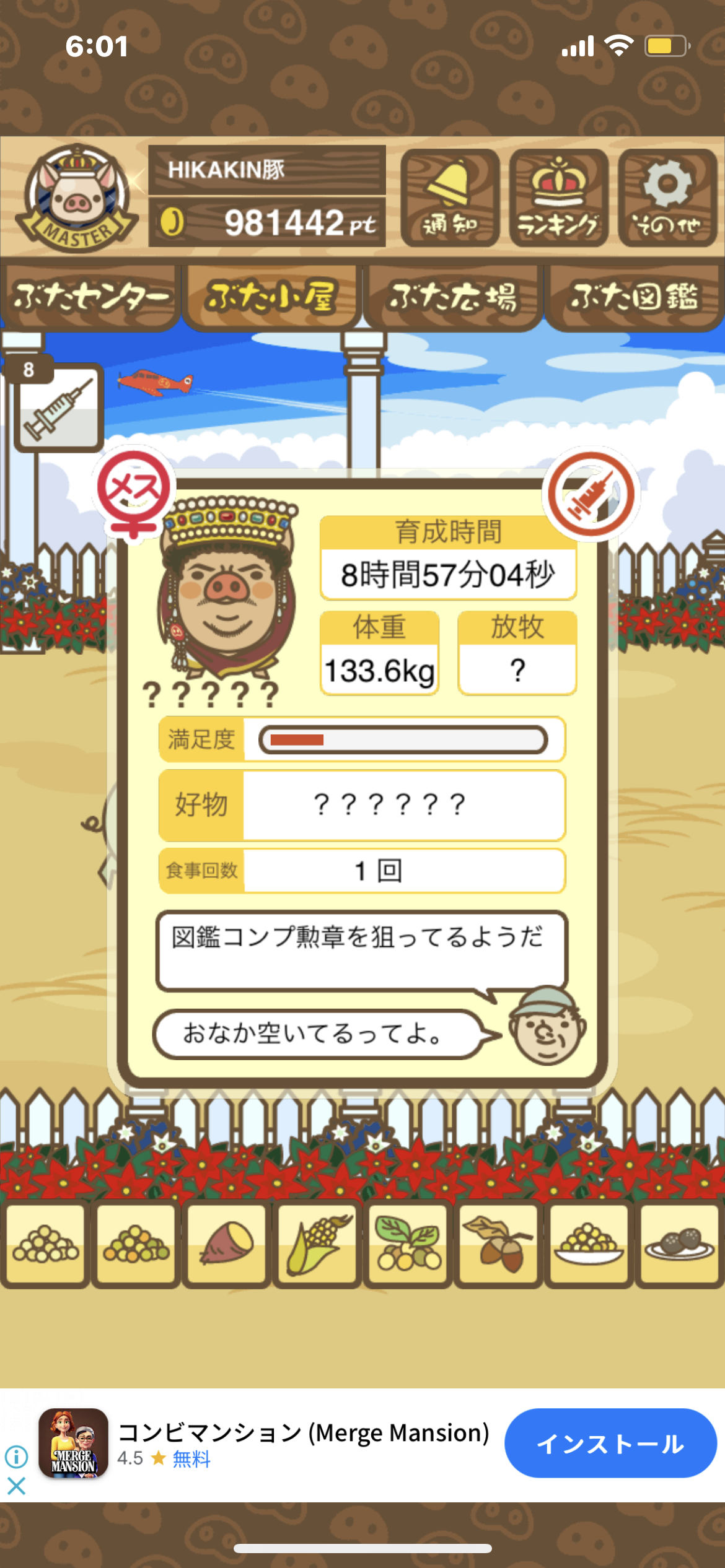Tap the crossed-out syringe icon on the pig card
The height and width of the screenshot is (1568, 725).
click(x=591, y=494)
